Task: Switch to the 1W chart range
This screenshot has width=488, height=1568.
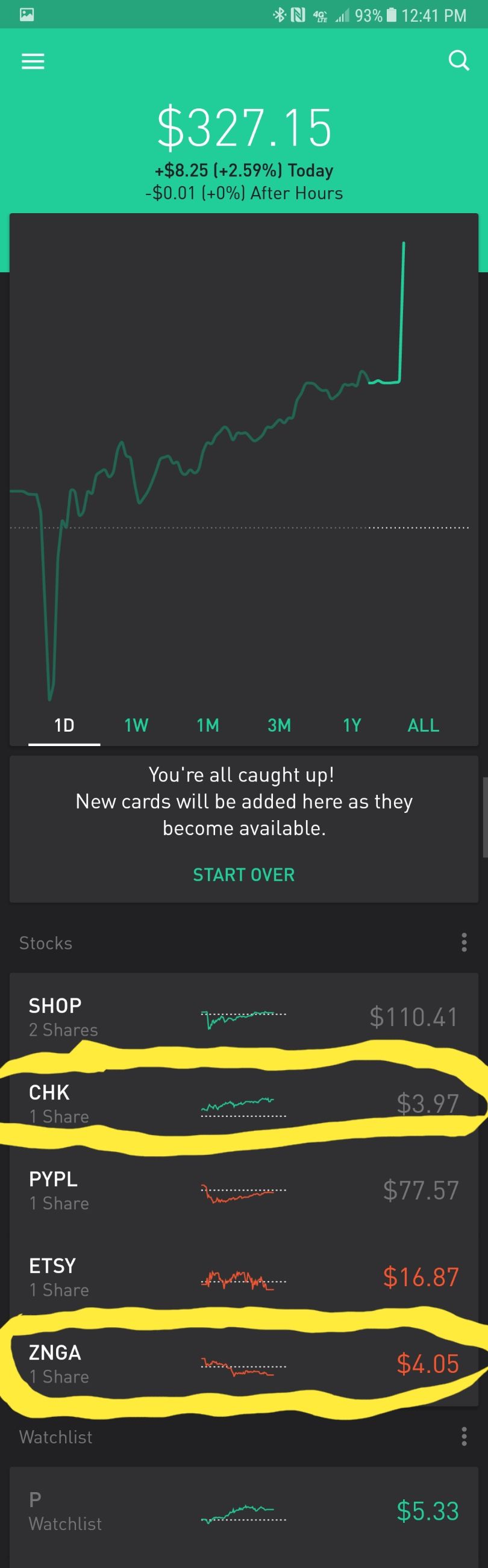Action: 136,725
